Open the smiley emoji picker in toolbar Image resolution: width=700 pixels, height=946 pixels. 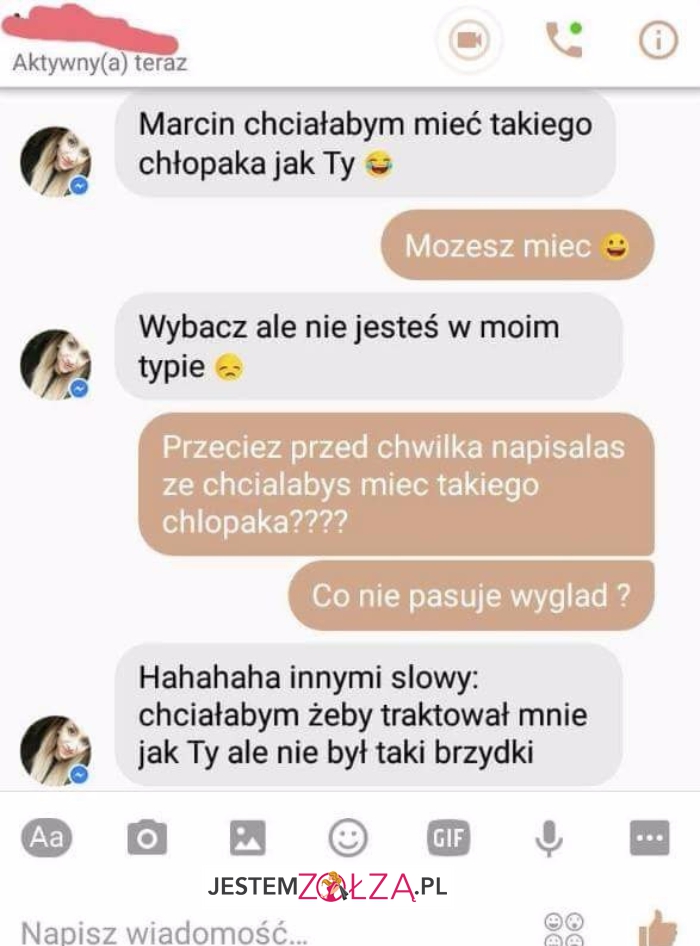click(x=348, y=838)
